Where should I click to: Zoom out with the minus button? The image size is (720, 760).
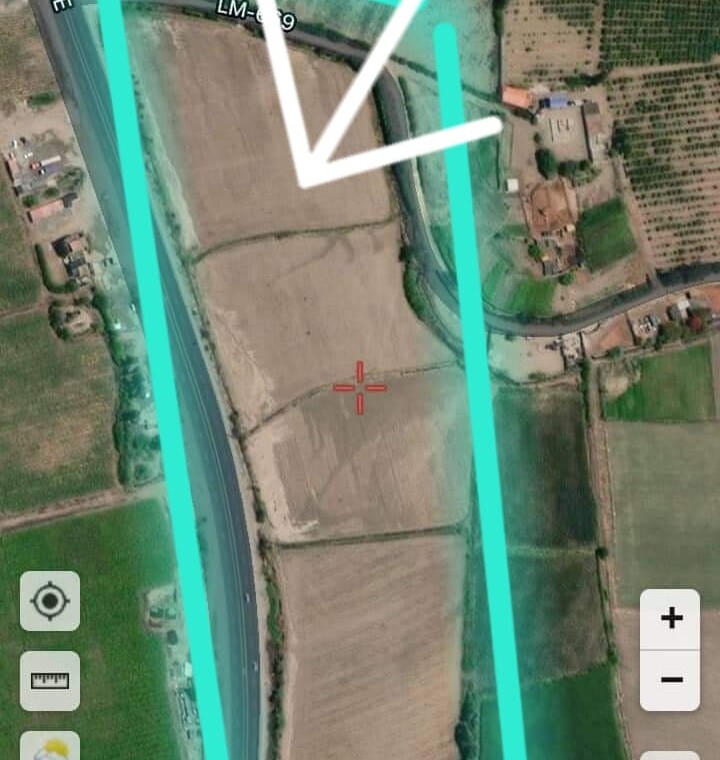coord(671,680)
